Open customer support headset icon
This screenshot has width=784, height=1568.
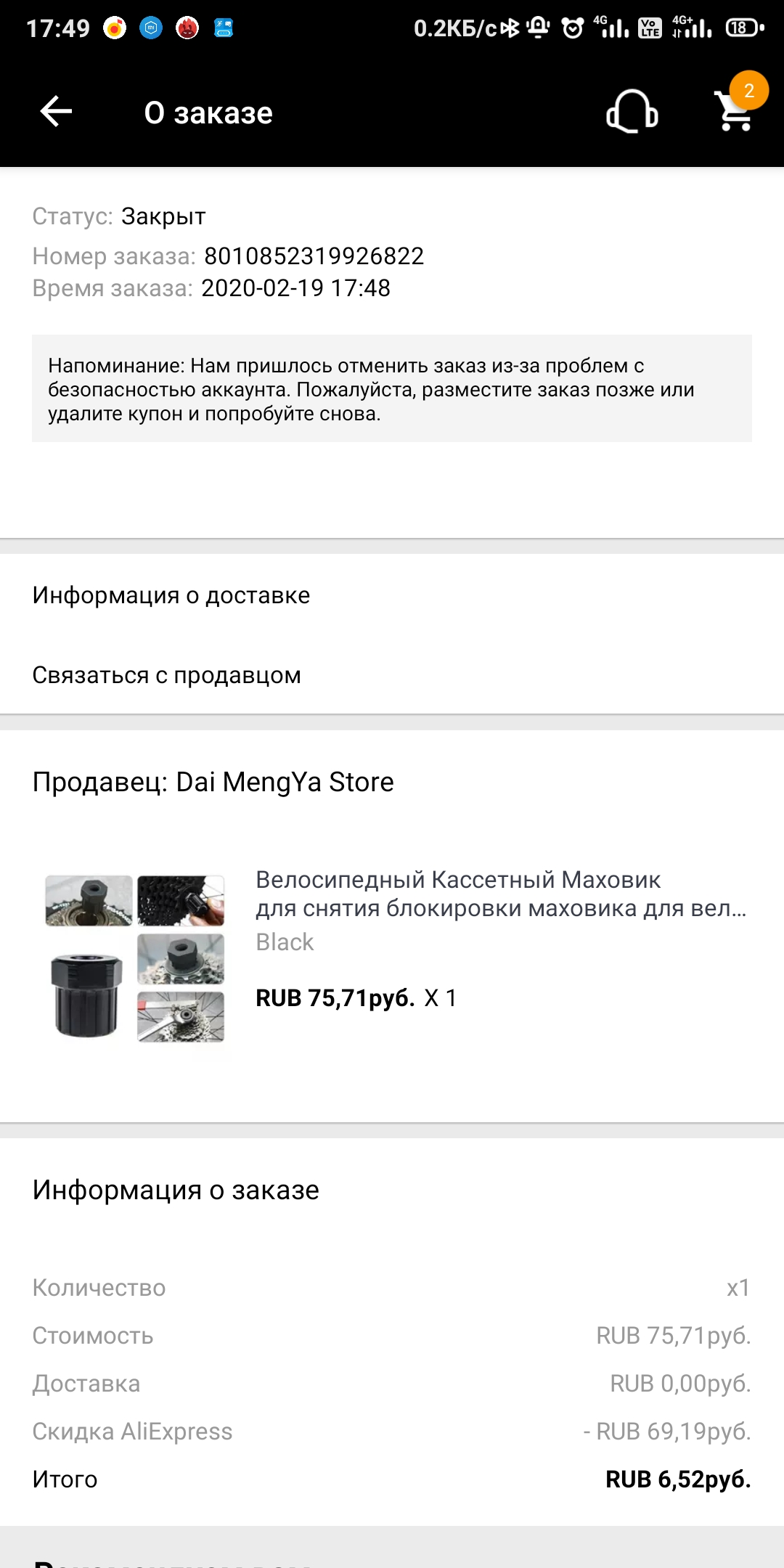[632, 111]
